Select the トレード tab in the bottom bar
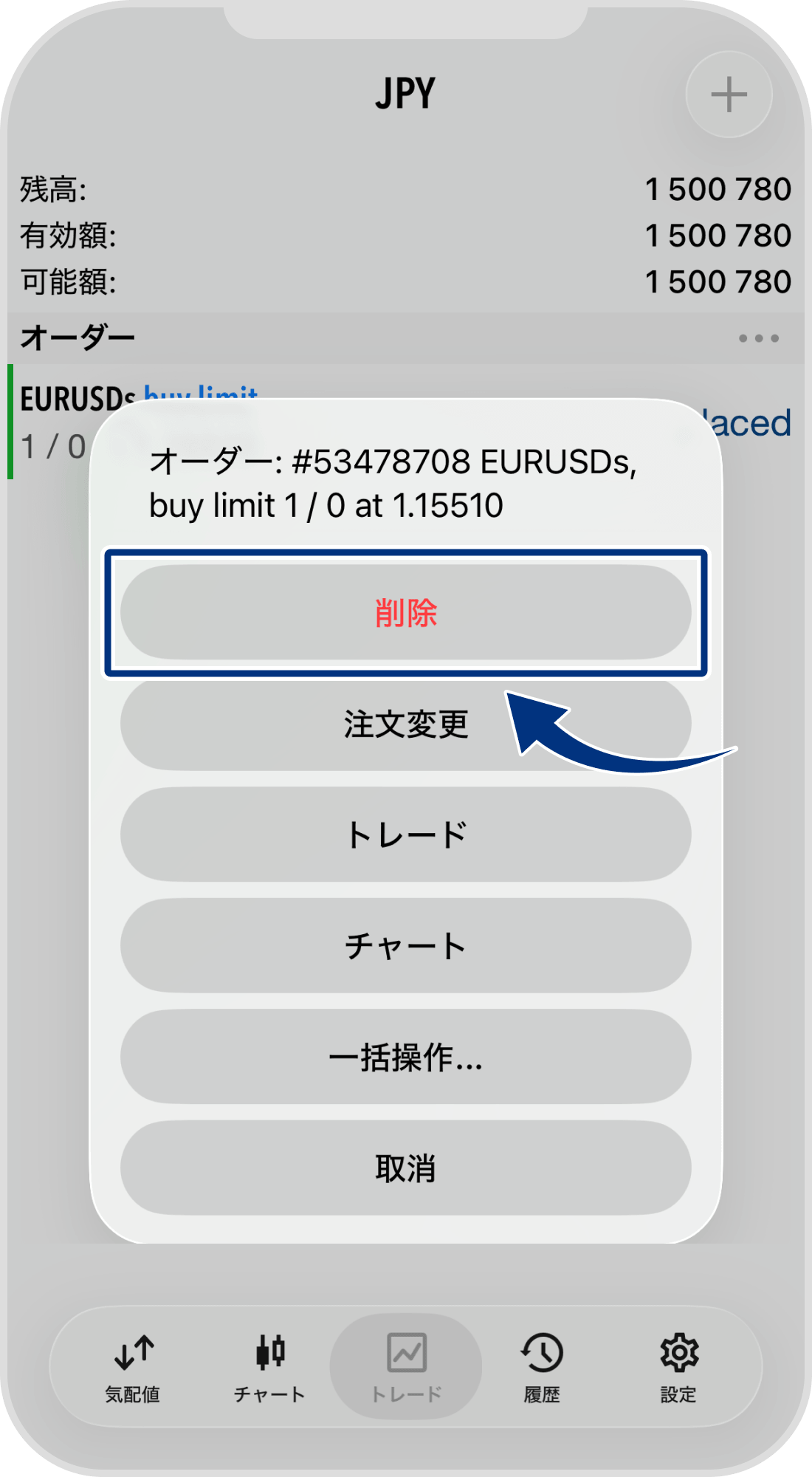This screenshot has height=1477, width=812. [x=406, y=1367]
